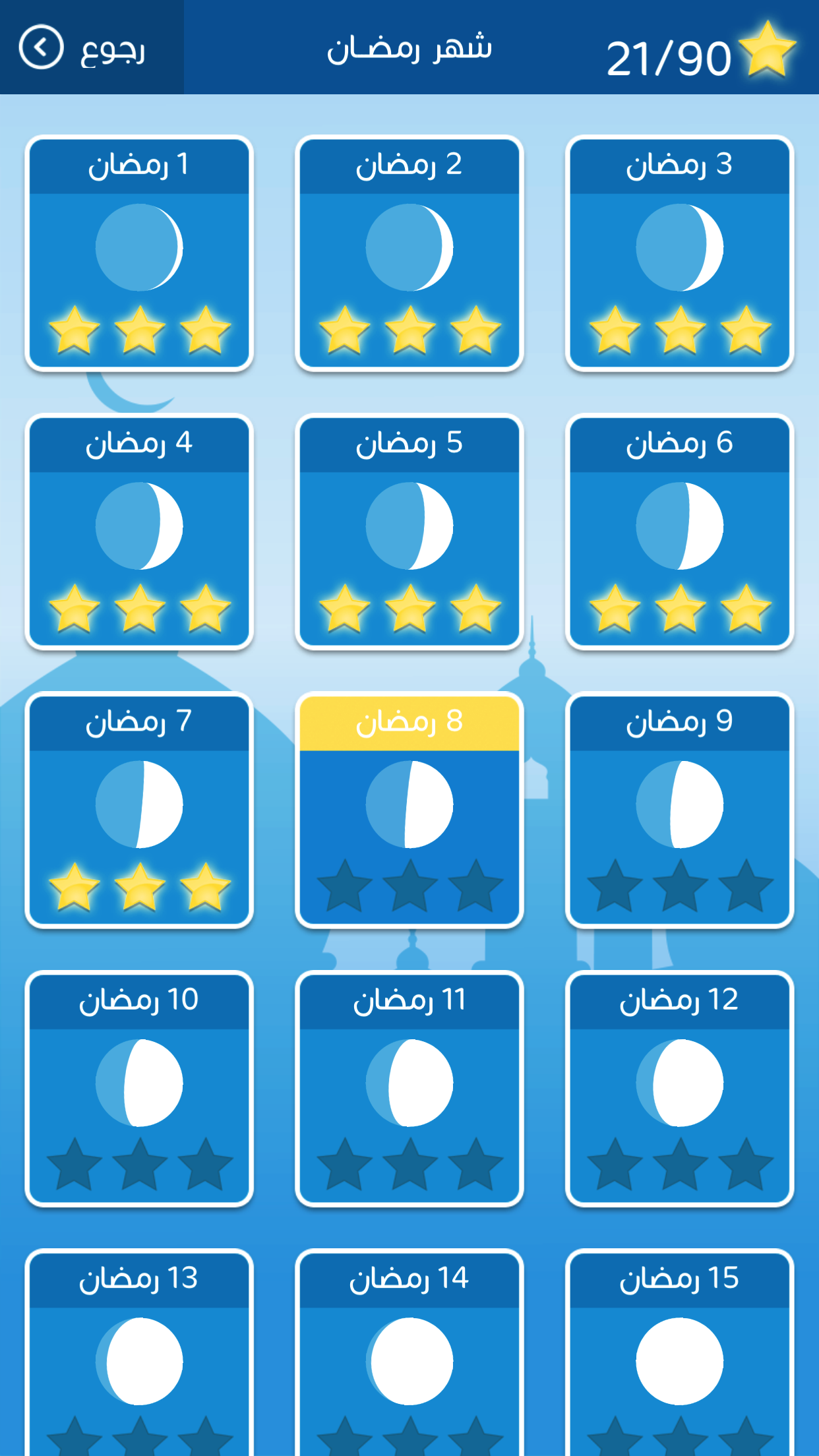The width and height of the screenshot is (819, 1456).
Task: Open the 10 رمضان card
Action: coord(139,1088)
